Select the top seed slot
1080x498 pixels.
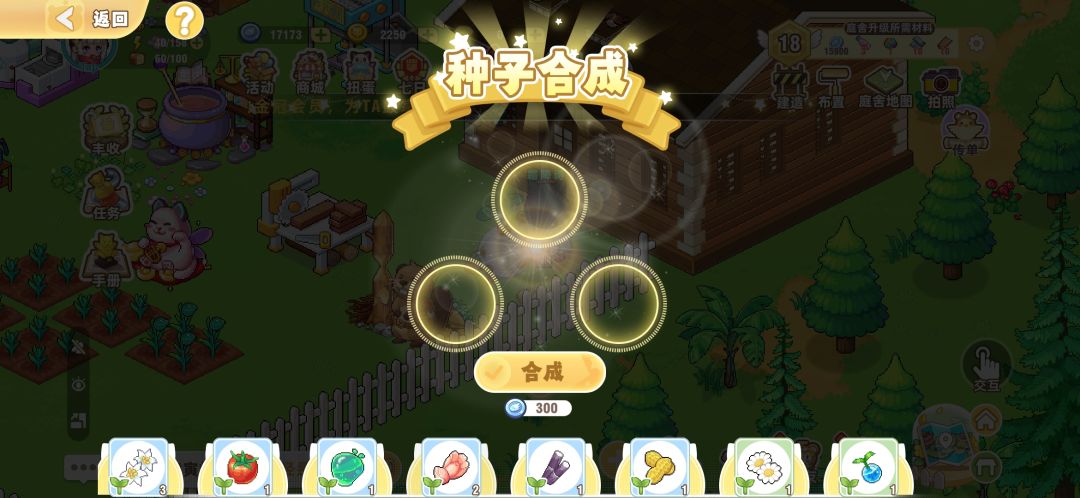pyautogui.click(x=540, y=194)
